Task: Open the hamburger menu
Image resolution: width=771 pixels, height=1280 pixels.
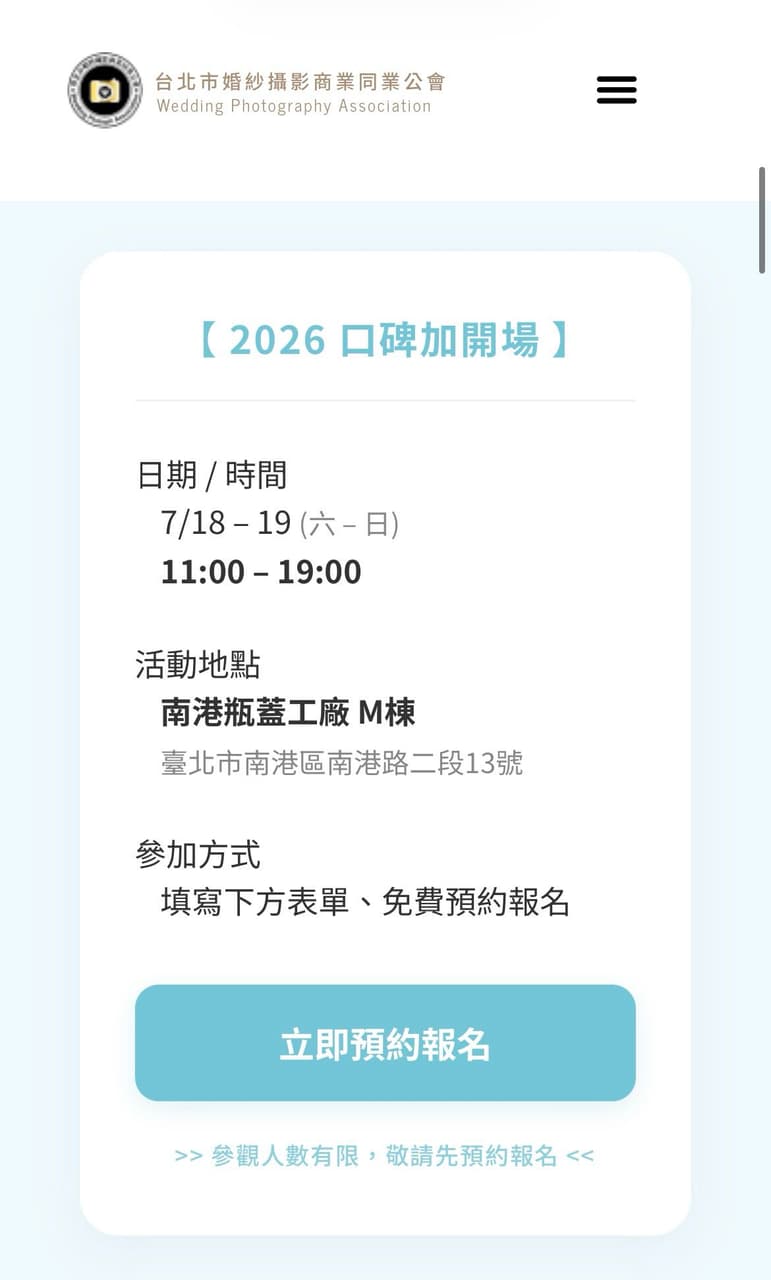Action: point(616,90)
